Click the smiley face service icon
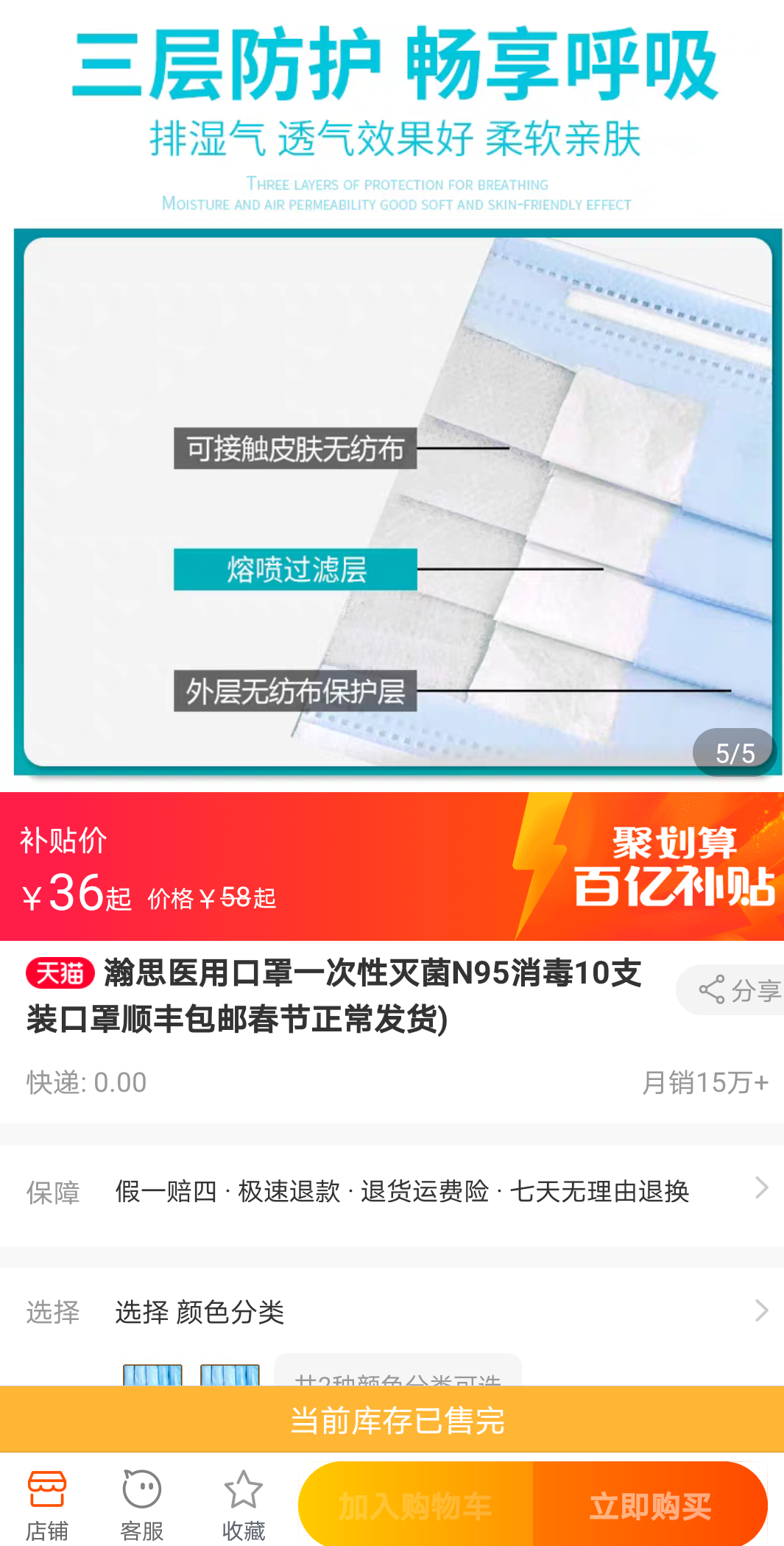The width and height of the screenshot is (784, 1546). click(x=142, y=1487)
